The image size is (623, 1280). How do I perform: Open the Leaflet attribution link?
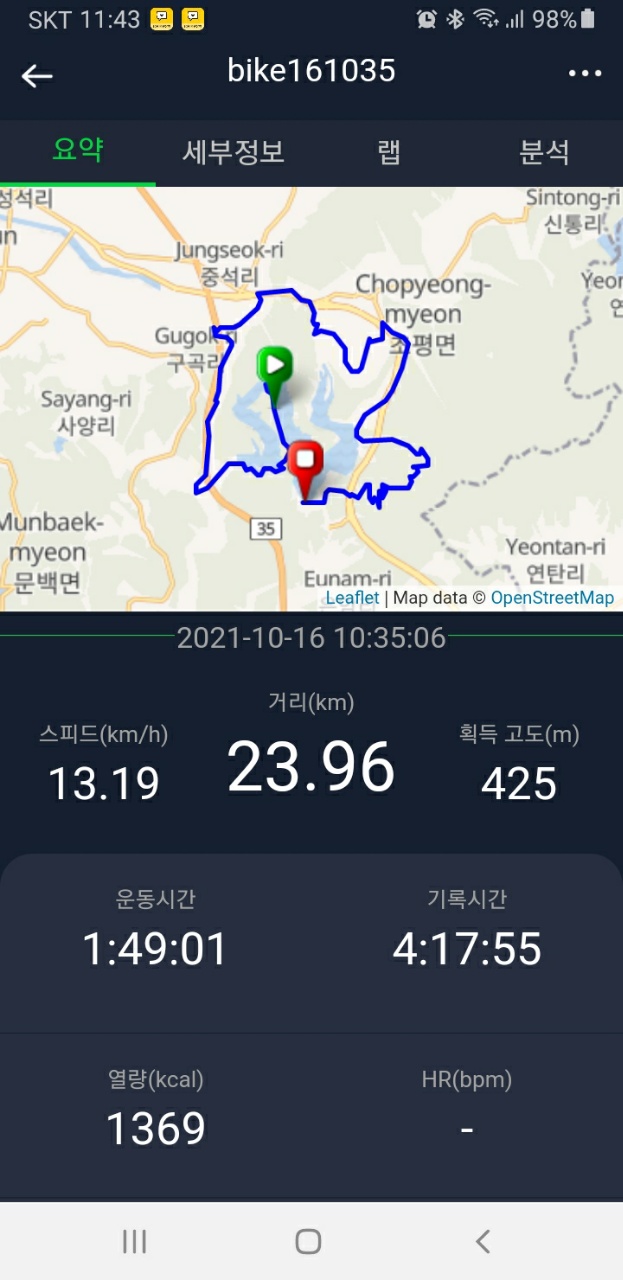click(x=352, y=598)
